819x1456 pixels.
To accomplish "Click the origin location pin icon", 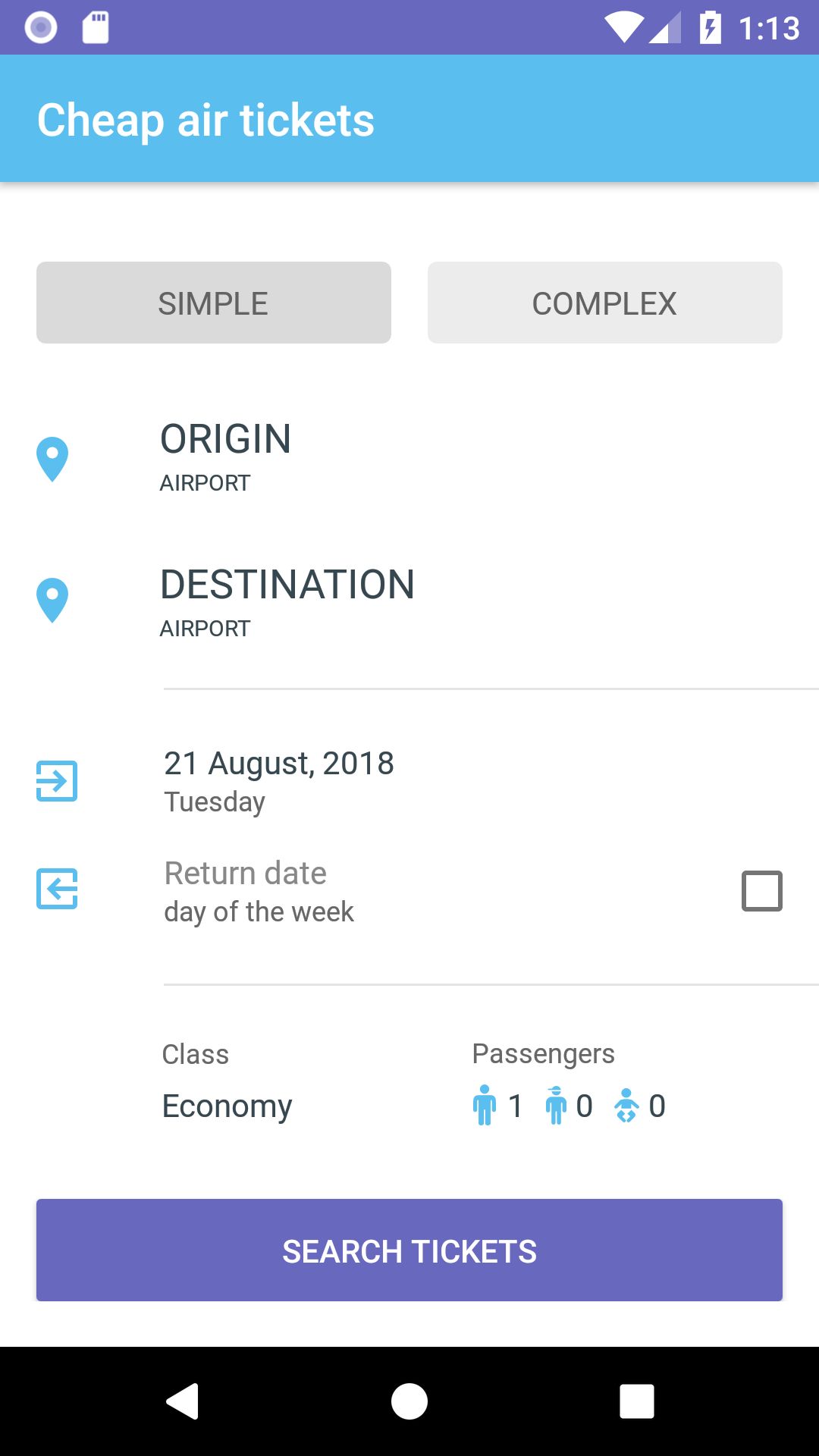I will click(x=53, y=457).
